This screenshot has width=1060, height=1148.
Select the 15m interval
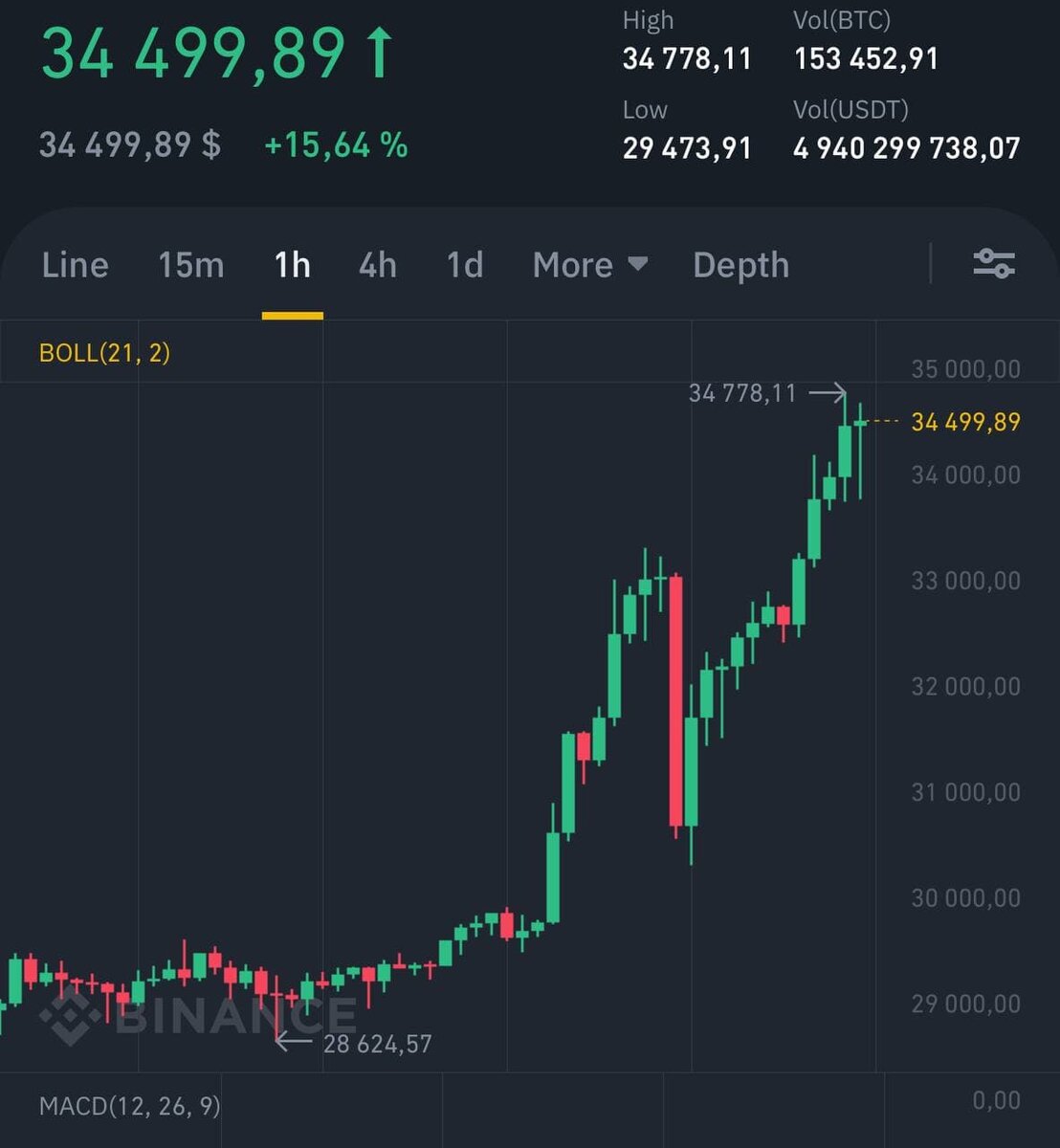(x=190, y=265)
